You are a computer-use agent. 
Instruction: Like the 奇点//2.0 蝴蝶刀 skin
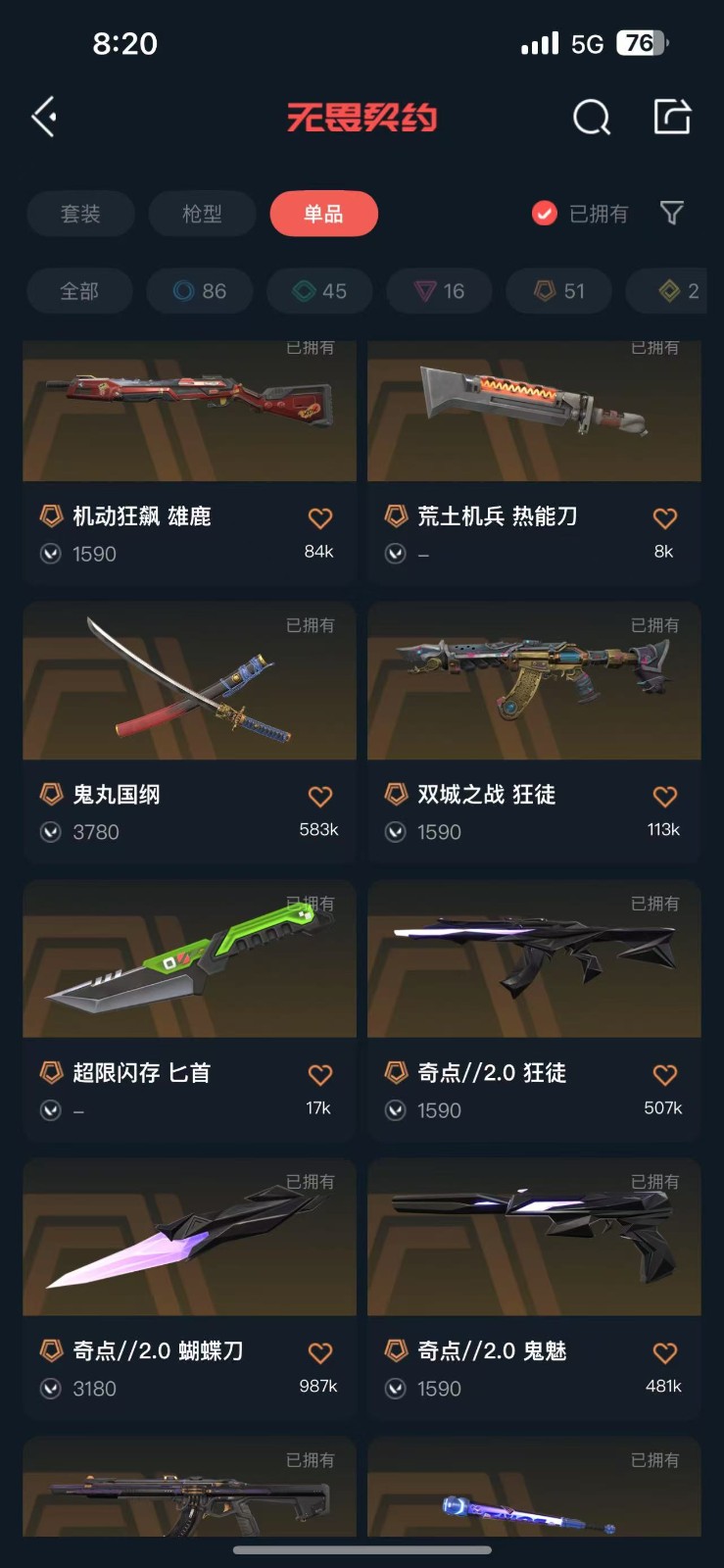click(320, 1353)
